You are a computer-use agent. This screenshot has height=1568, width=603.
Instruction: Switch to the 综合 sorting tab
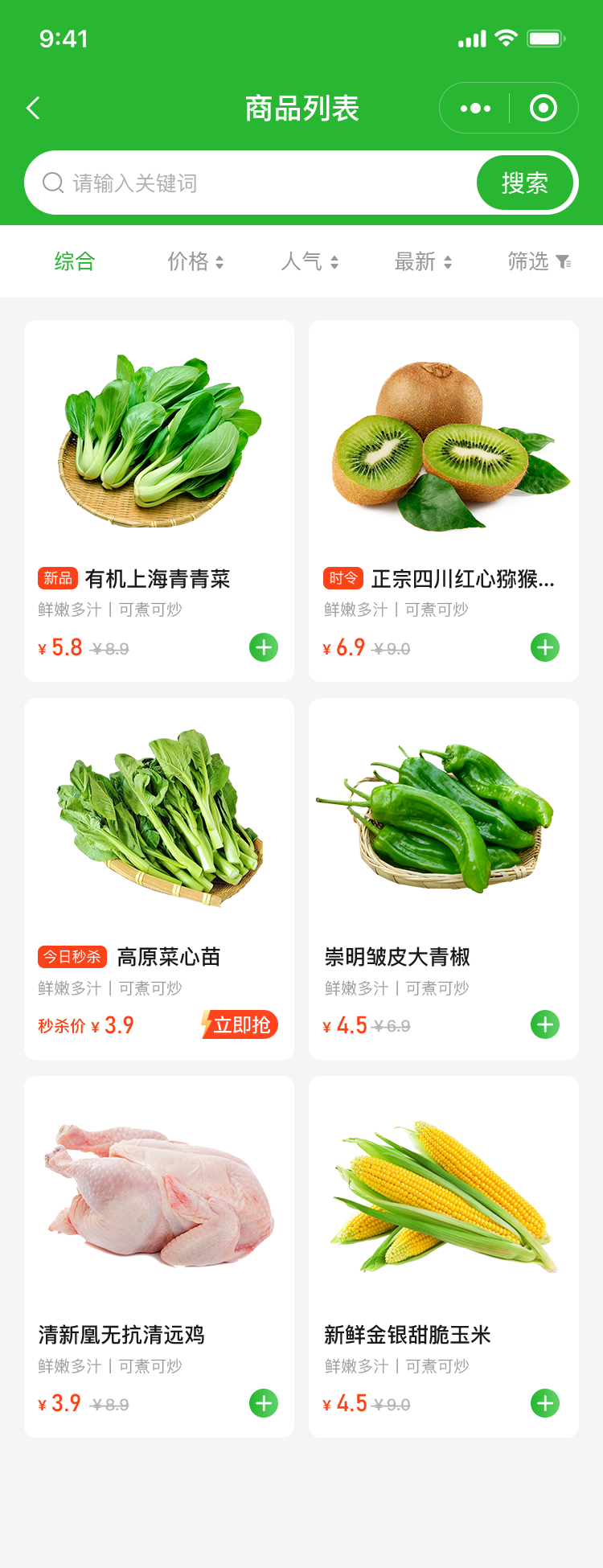pos(75,261)
